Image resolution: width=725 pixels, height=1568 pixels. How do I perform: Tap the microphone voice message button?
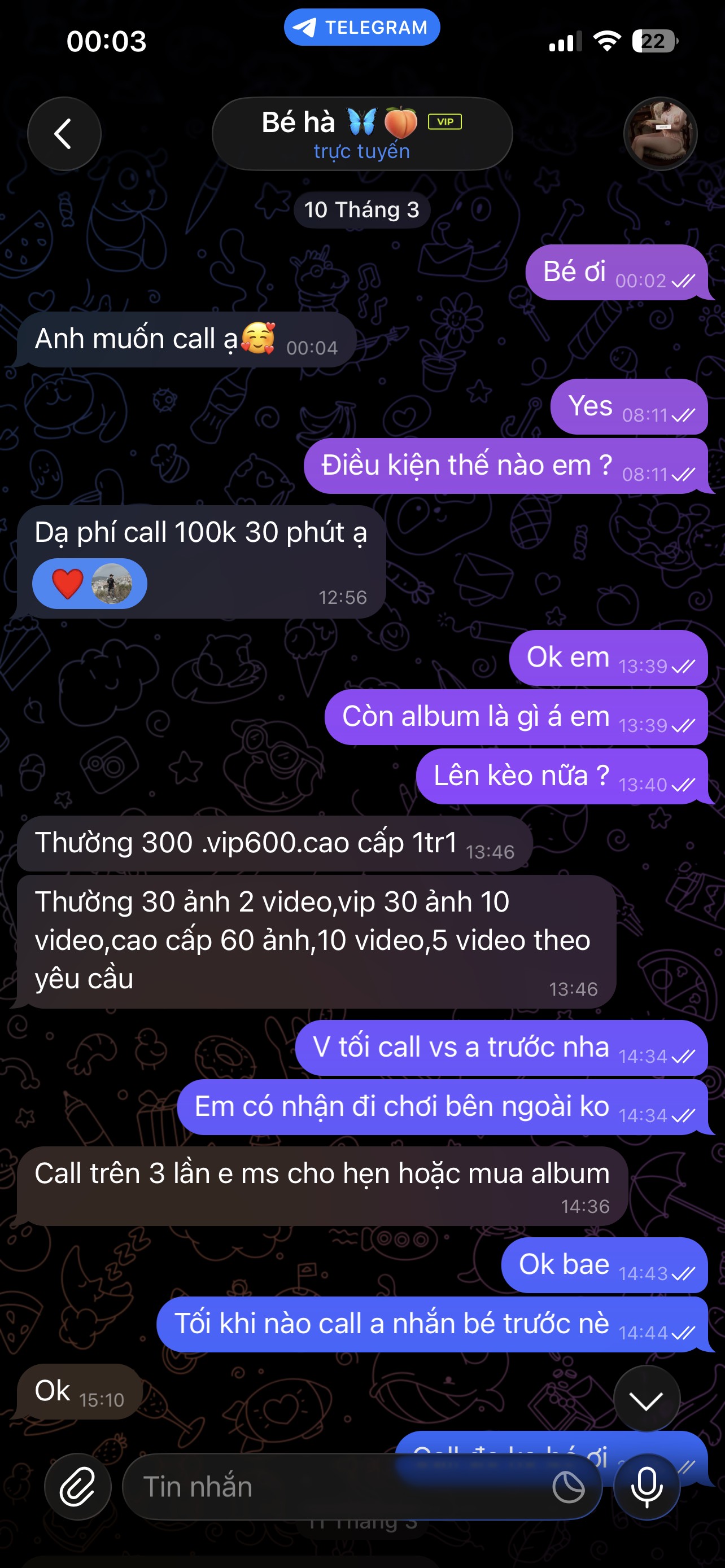pyautogui.click(x=646, y=1487)
